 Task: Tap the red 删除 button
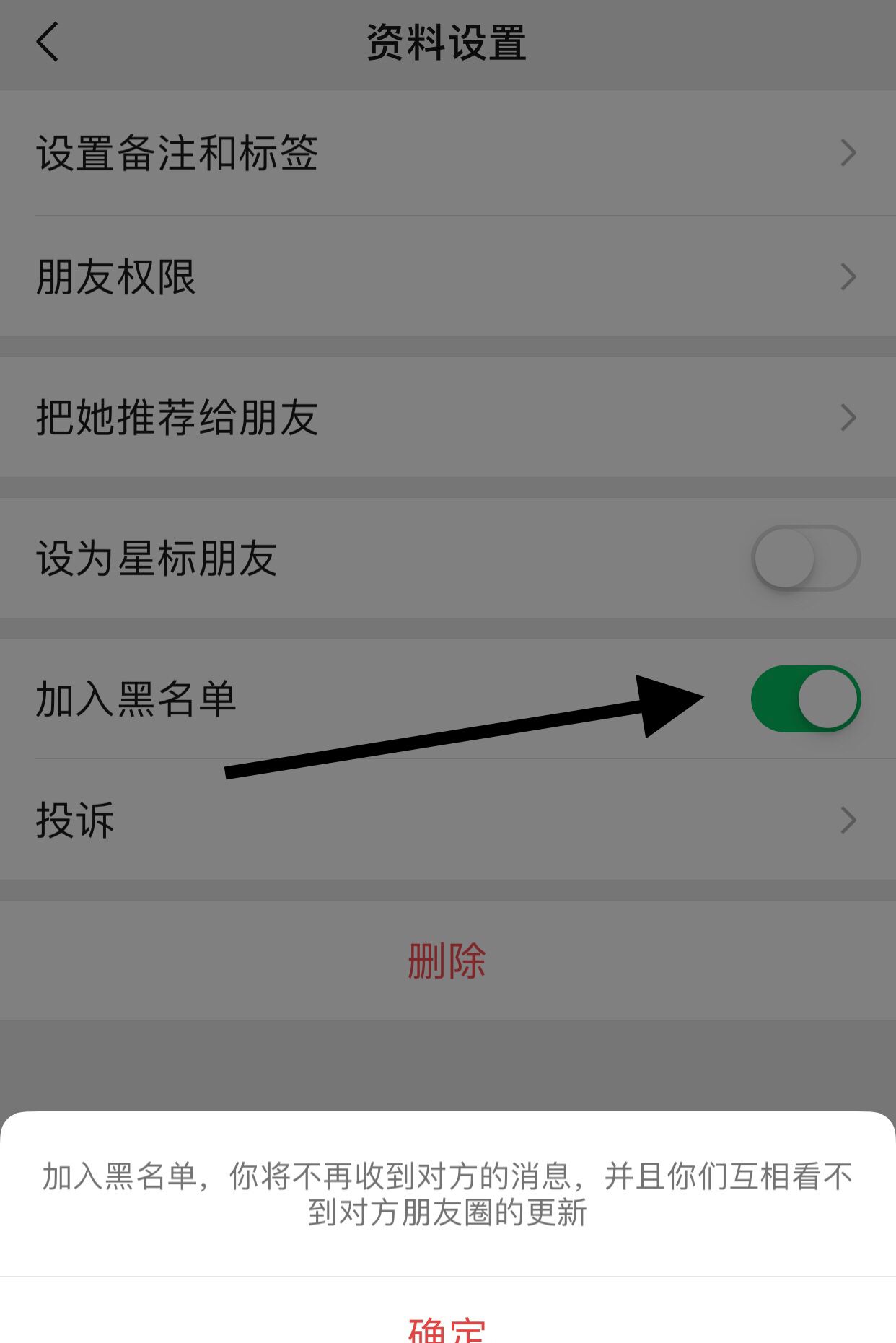coord(447,961)
